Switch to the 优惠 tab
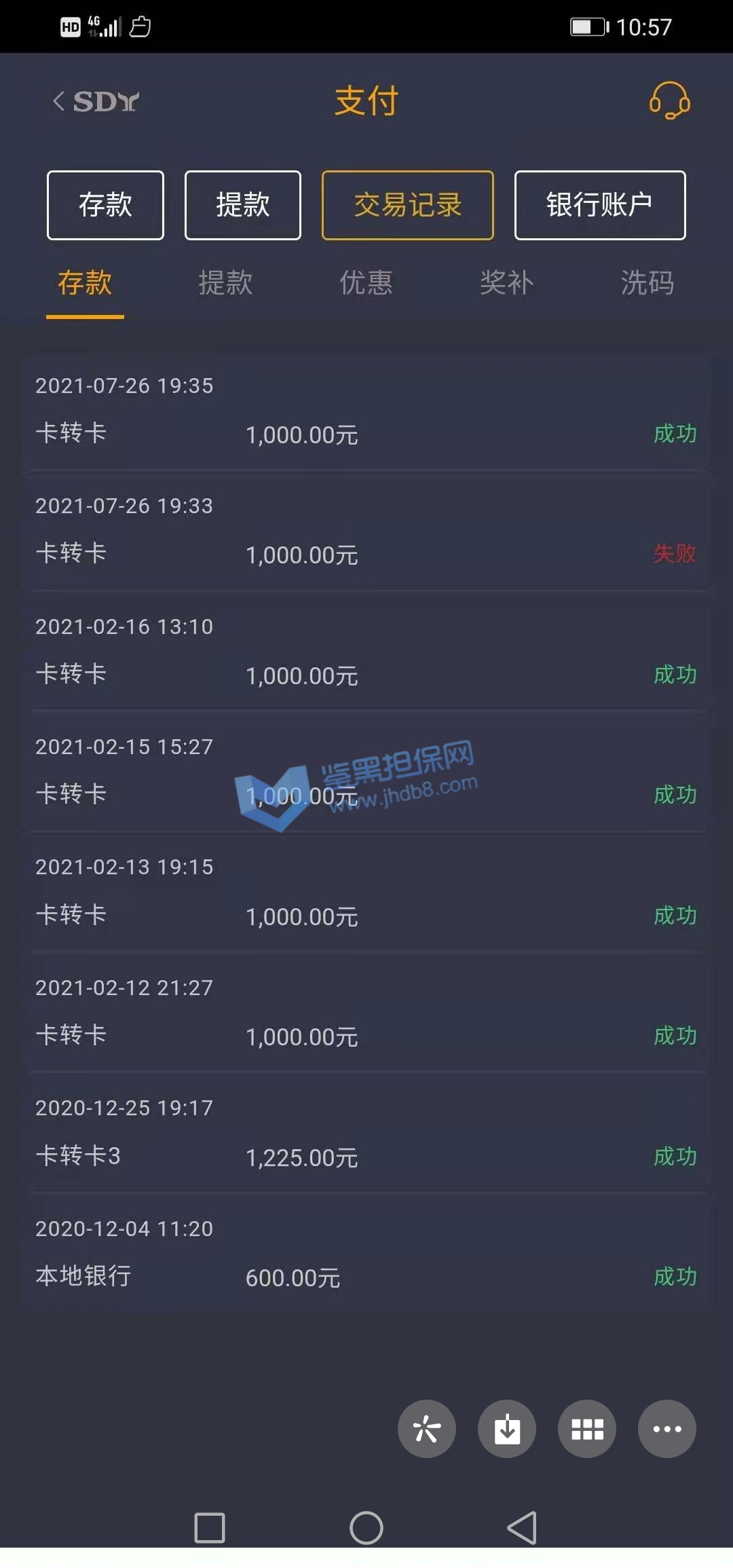Image resolution: width=733 pixels, height=1568 pixels. (366, 283)
